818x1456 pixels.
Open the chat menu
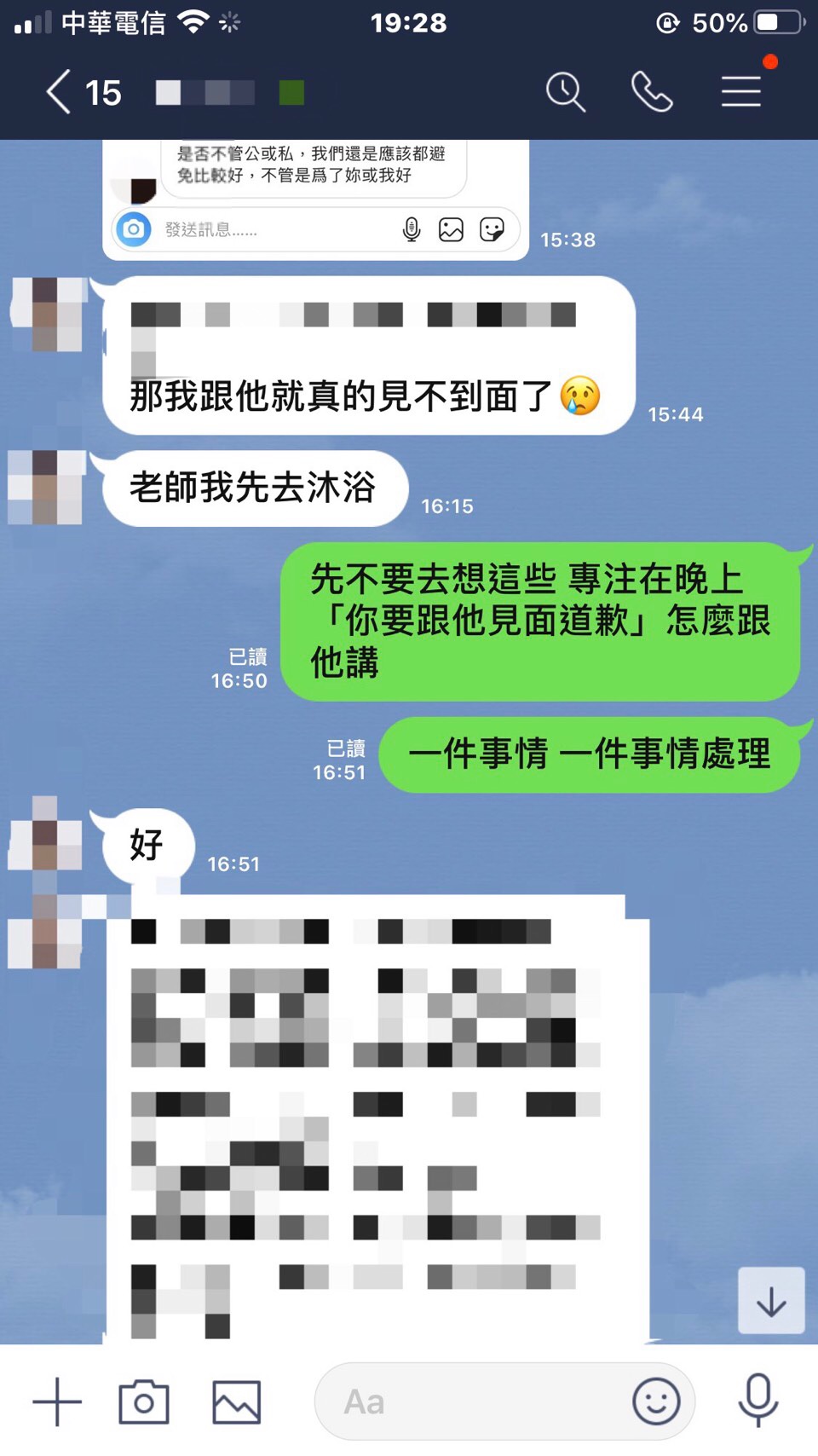pos(740,92)
